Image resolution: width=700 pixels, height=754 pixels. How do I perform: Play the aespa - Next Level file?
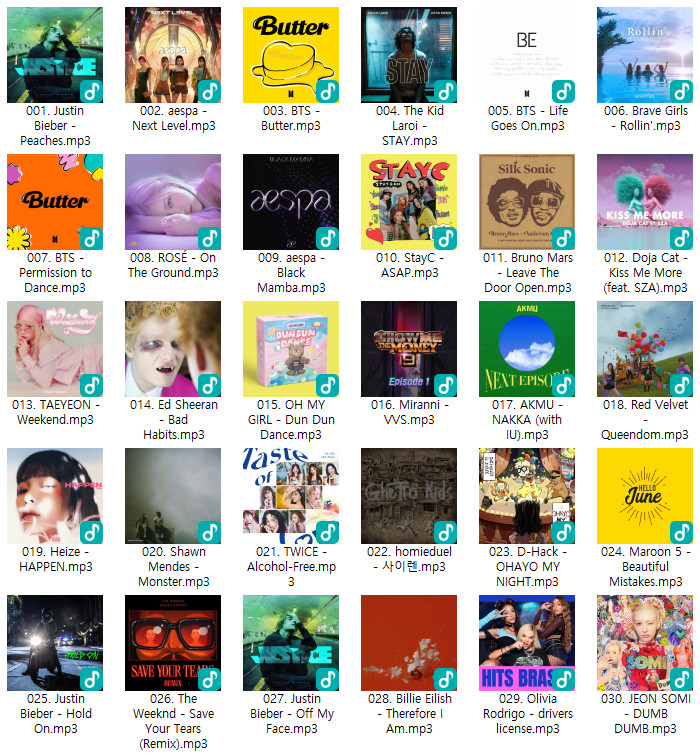click(x=173, y=55)
